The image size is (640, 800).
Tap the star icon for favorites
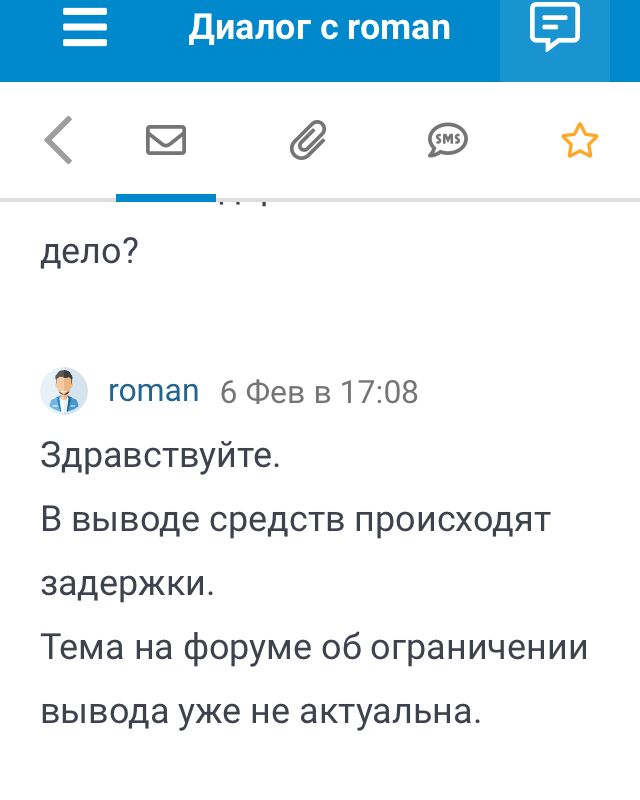click(580, 141)
